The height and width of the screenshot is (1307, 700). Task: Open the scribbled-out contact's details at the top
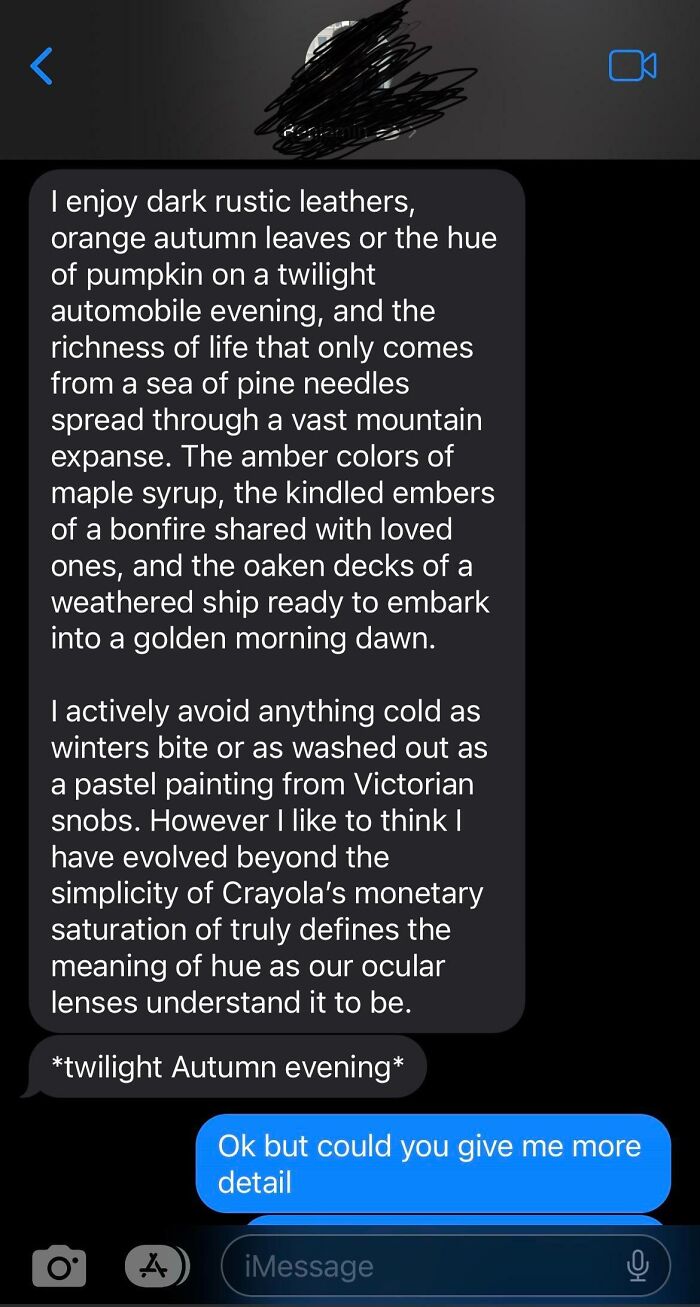(x=350, y=75)
